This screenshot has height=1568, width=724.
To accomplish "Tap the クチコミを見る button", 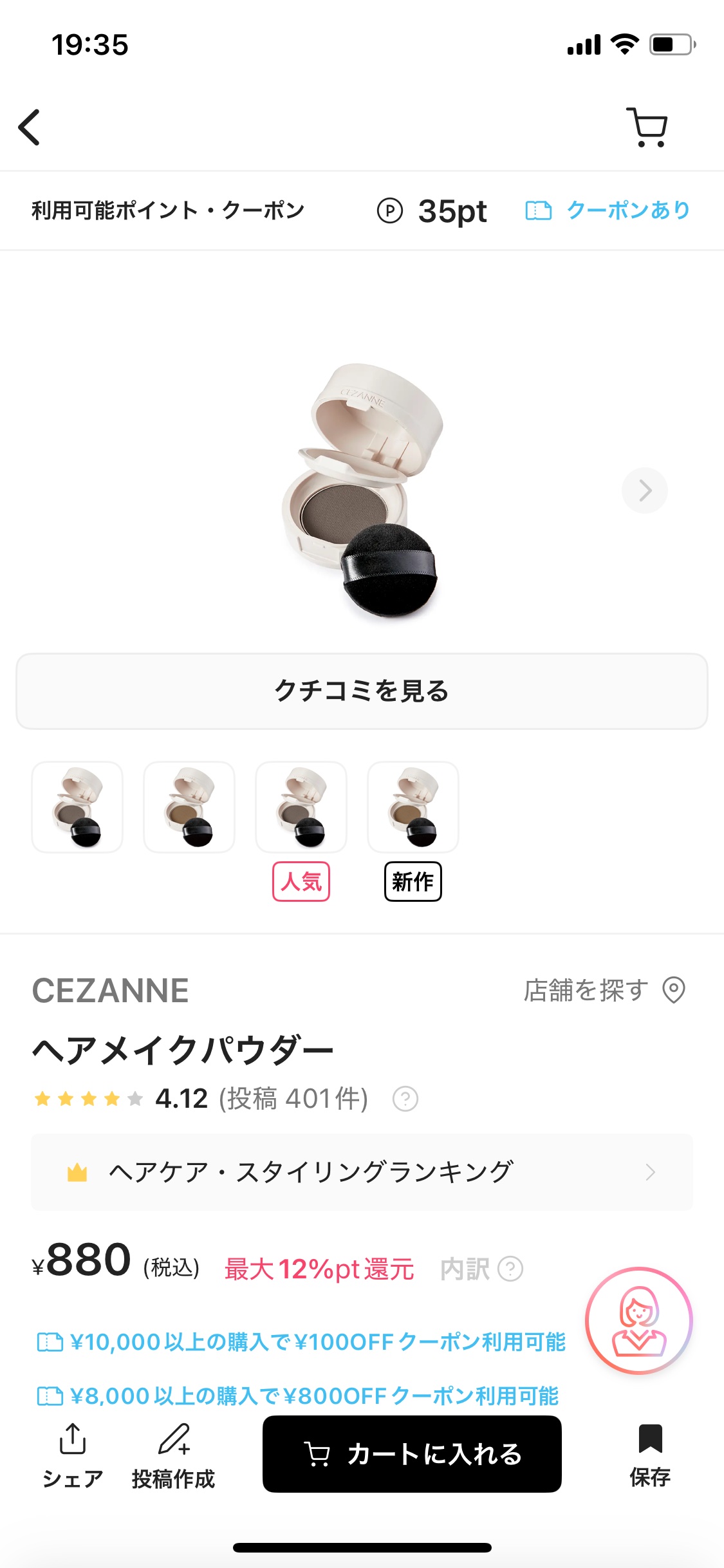I will tap(362, 691).
